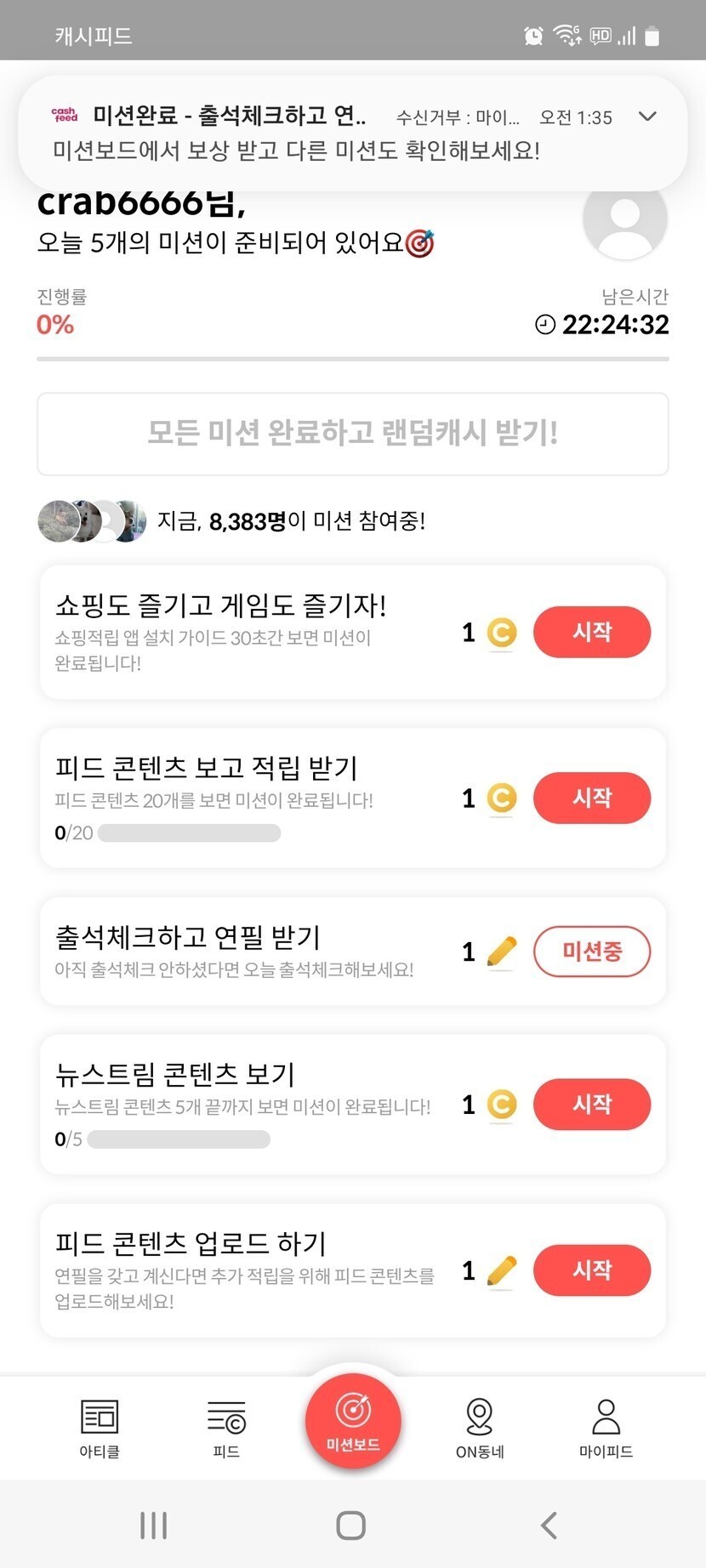Return to the home screen
The width and height of the screenshot is (706, 1568).
351,1525
